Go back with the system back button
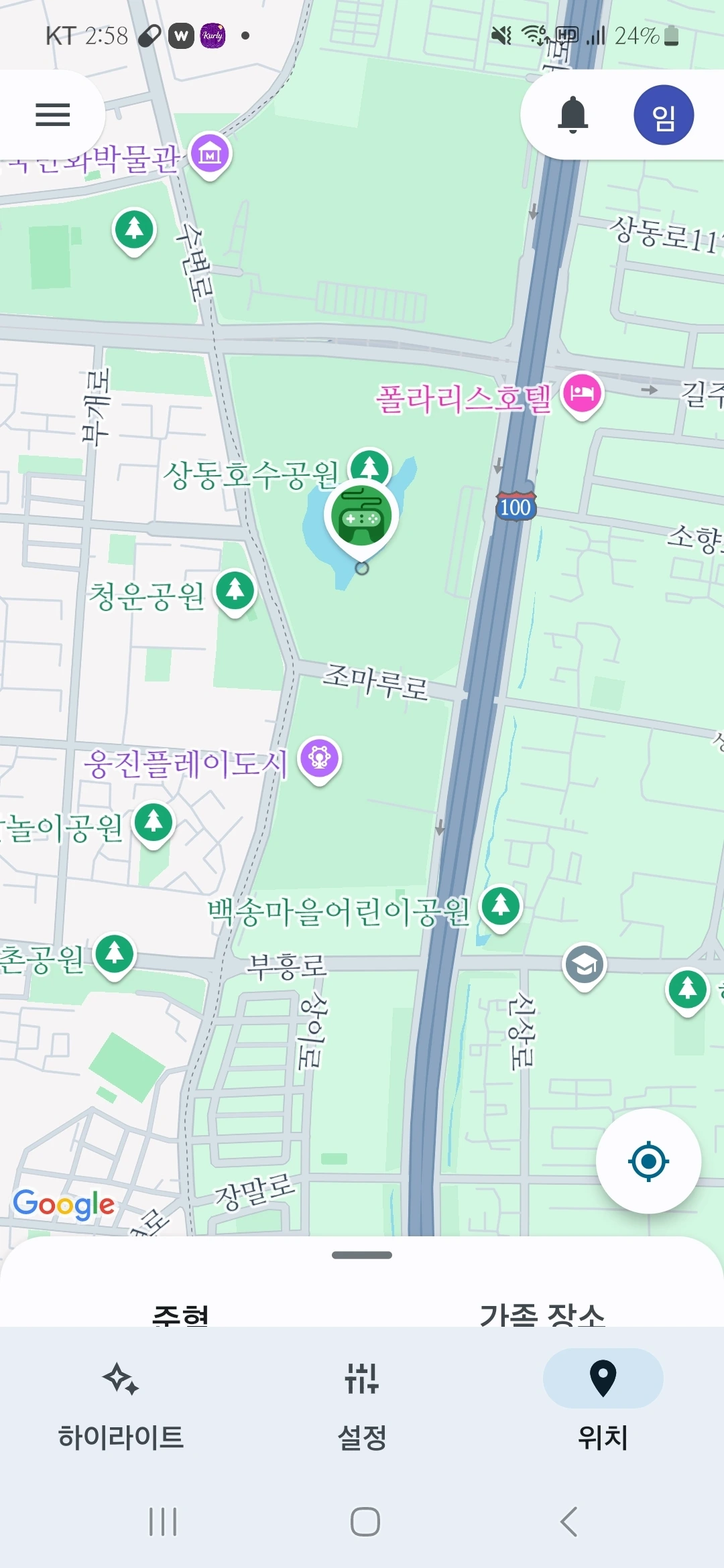This screenshot has height=1568, width=724. coord(568,1521)
